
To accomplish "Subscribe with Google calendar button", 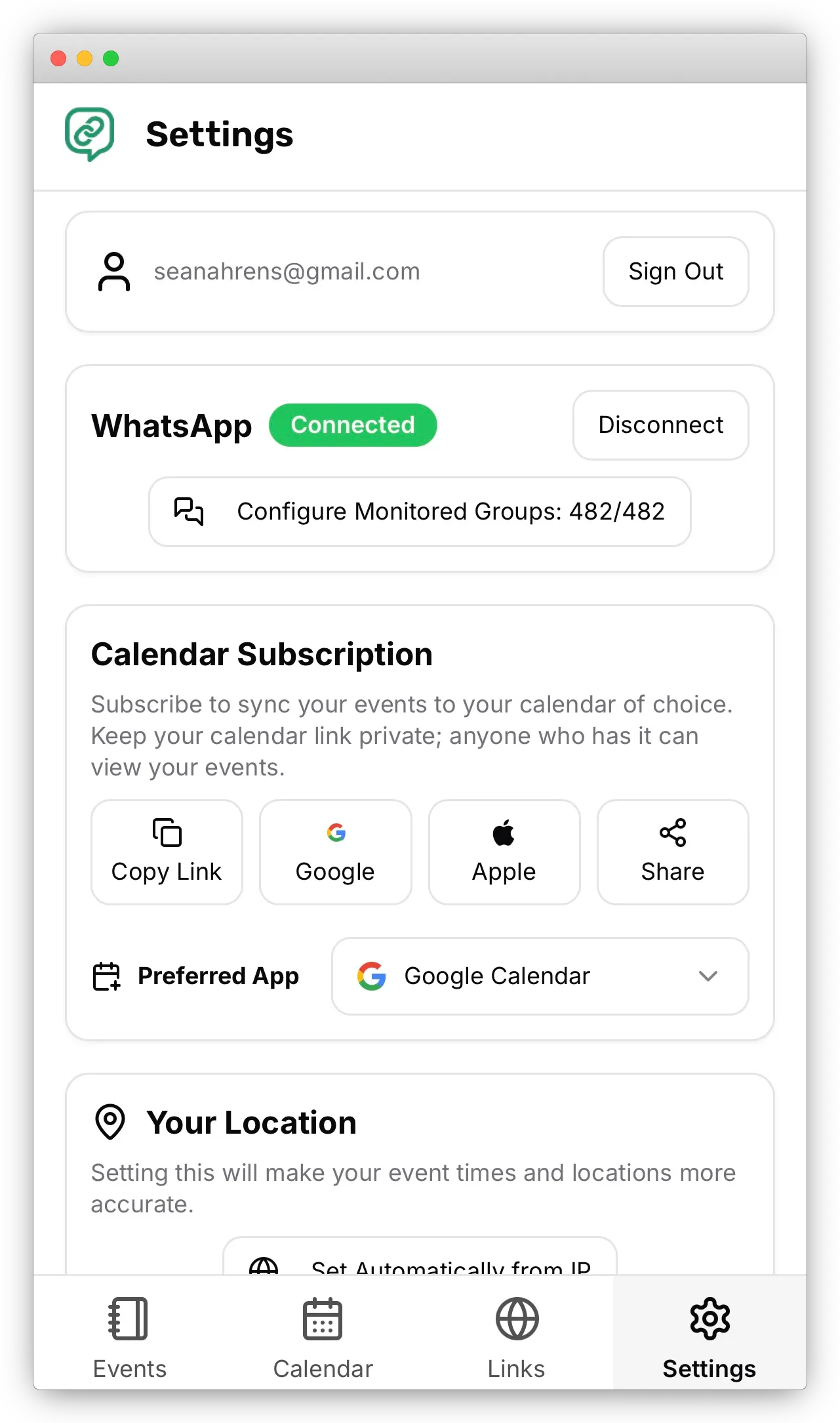I will pos(335,852).
